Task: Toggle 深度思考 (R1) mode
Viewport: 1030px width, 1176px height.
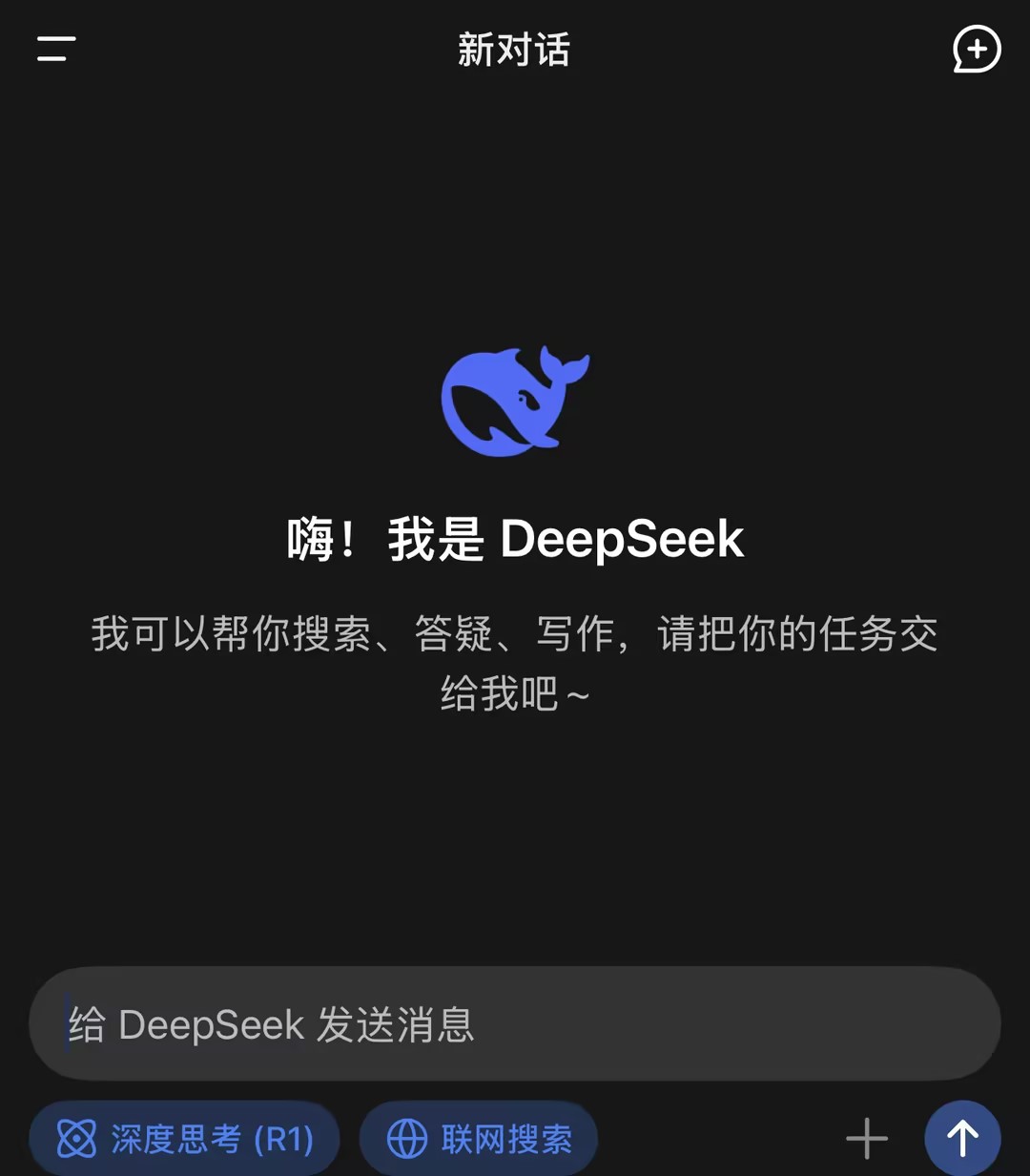Action: [x=185, y=1139]
